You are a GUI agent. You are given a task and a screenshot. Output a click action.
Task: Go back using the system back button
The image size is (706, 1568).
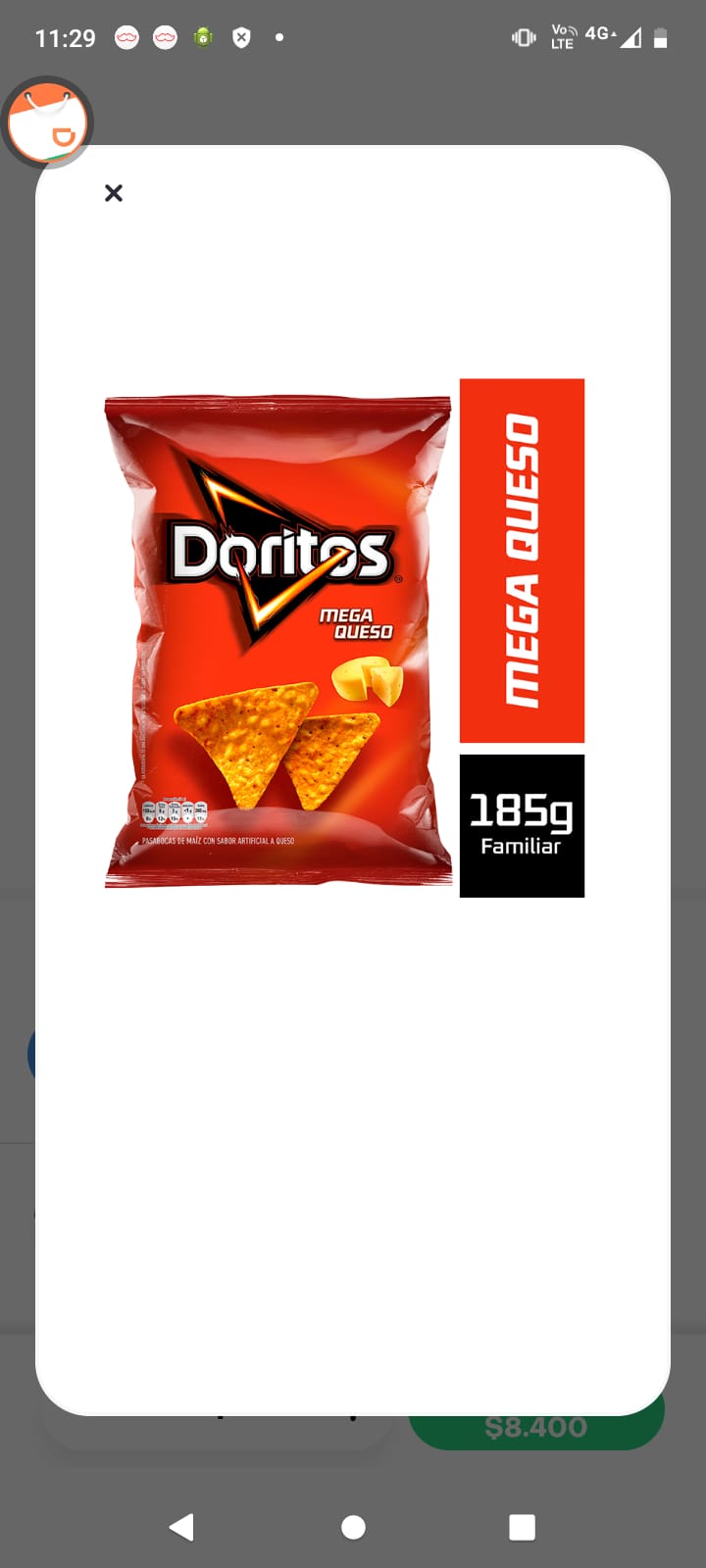pyautogui.click(x=181, y=1527)
